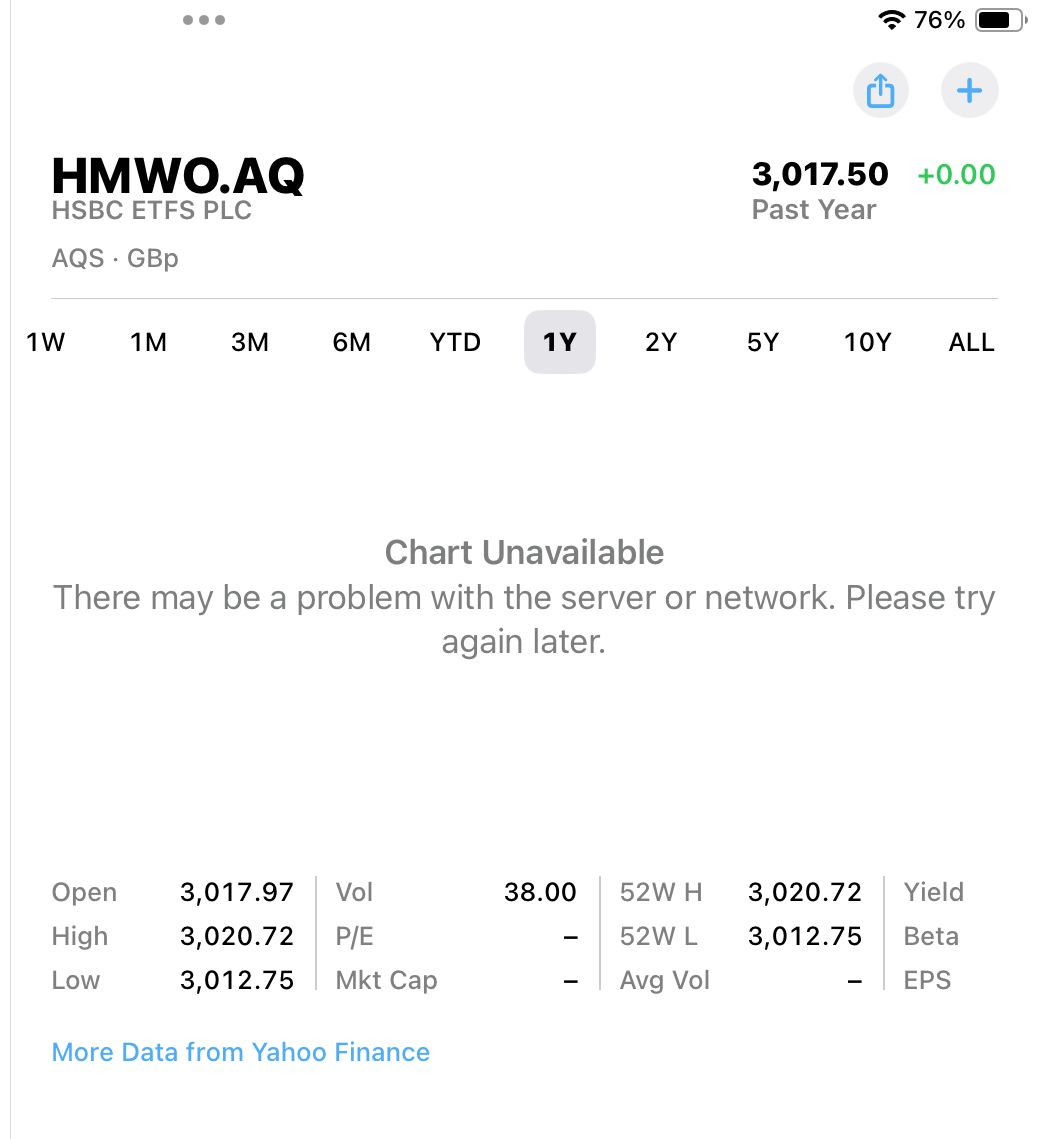This screenshot has height=1139, width=1038.
Task: Tap the three-dot multitasking menu
Action: pyautogui.click(x=204, y=20)
